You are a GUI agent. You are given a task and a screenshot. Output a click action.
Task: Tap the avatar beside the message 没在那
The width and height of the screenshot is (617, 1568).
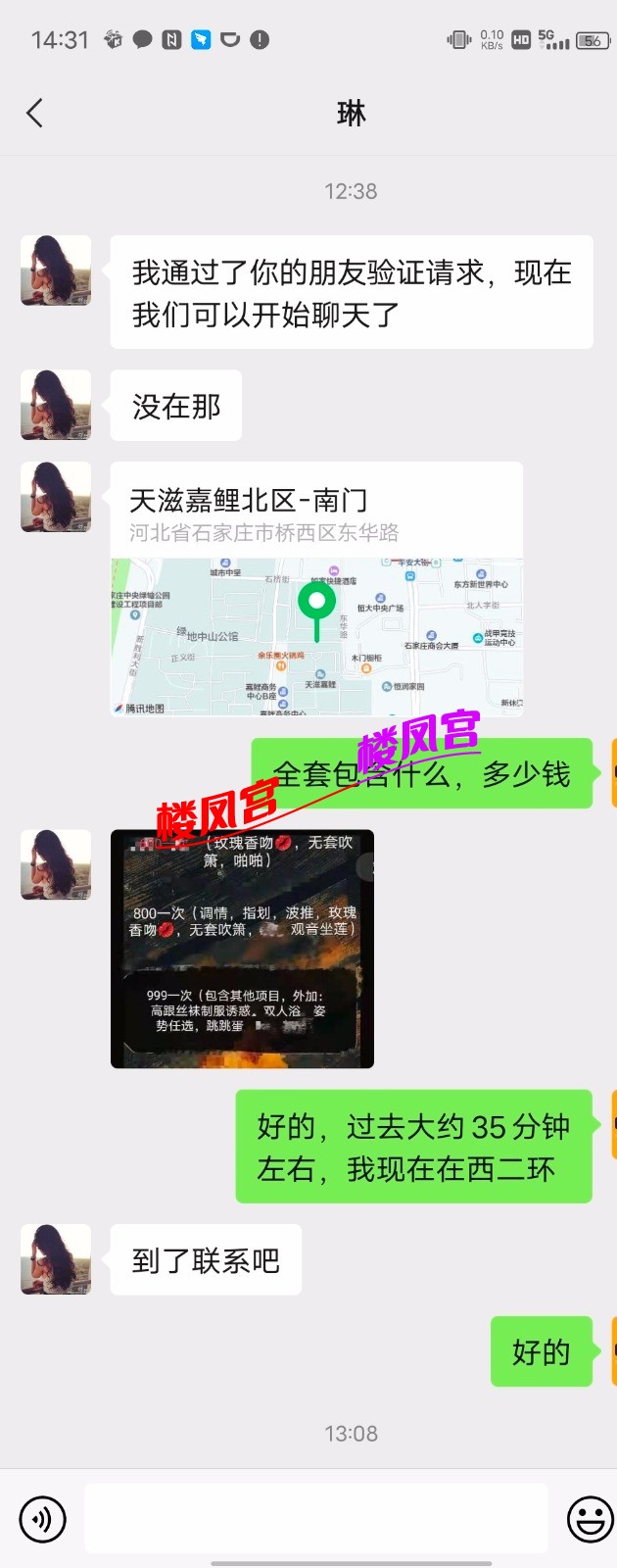click(56, 405)
